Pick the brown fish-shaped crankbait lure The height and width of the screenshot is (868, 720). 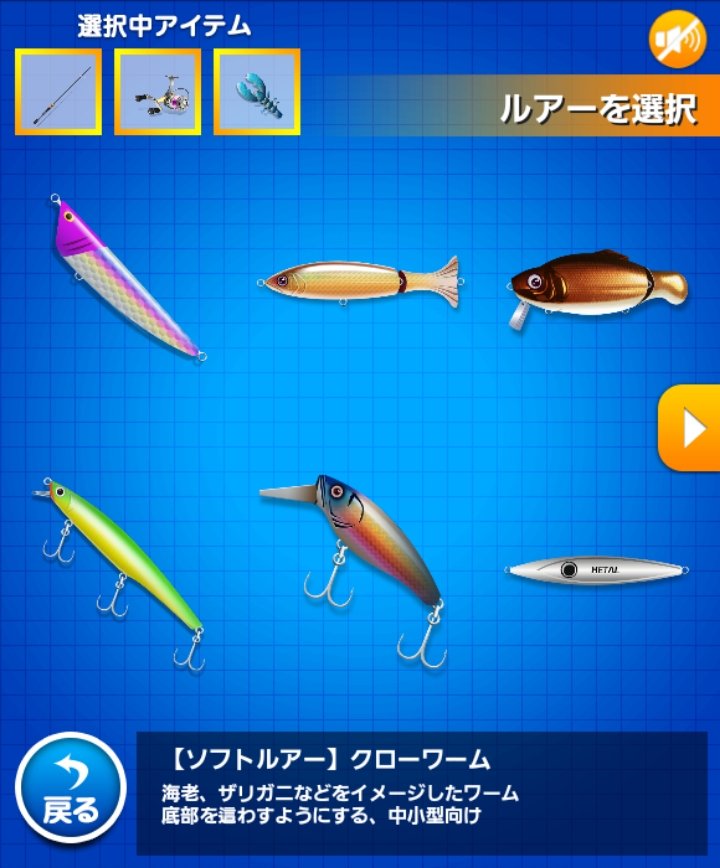594,283
